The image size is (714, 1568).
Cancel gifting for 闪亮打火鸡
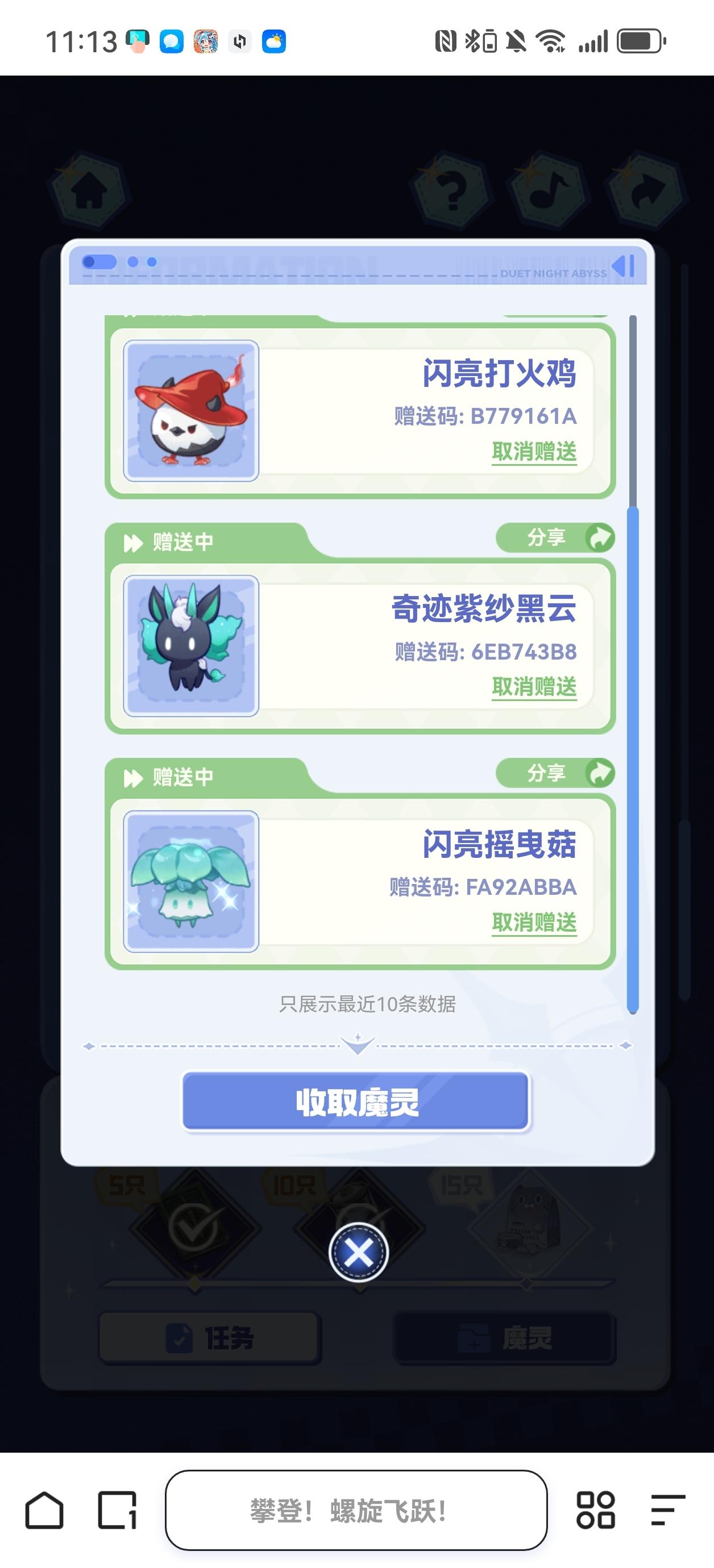[x=534, y=452]
